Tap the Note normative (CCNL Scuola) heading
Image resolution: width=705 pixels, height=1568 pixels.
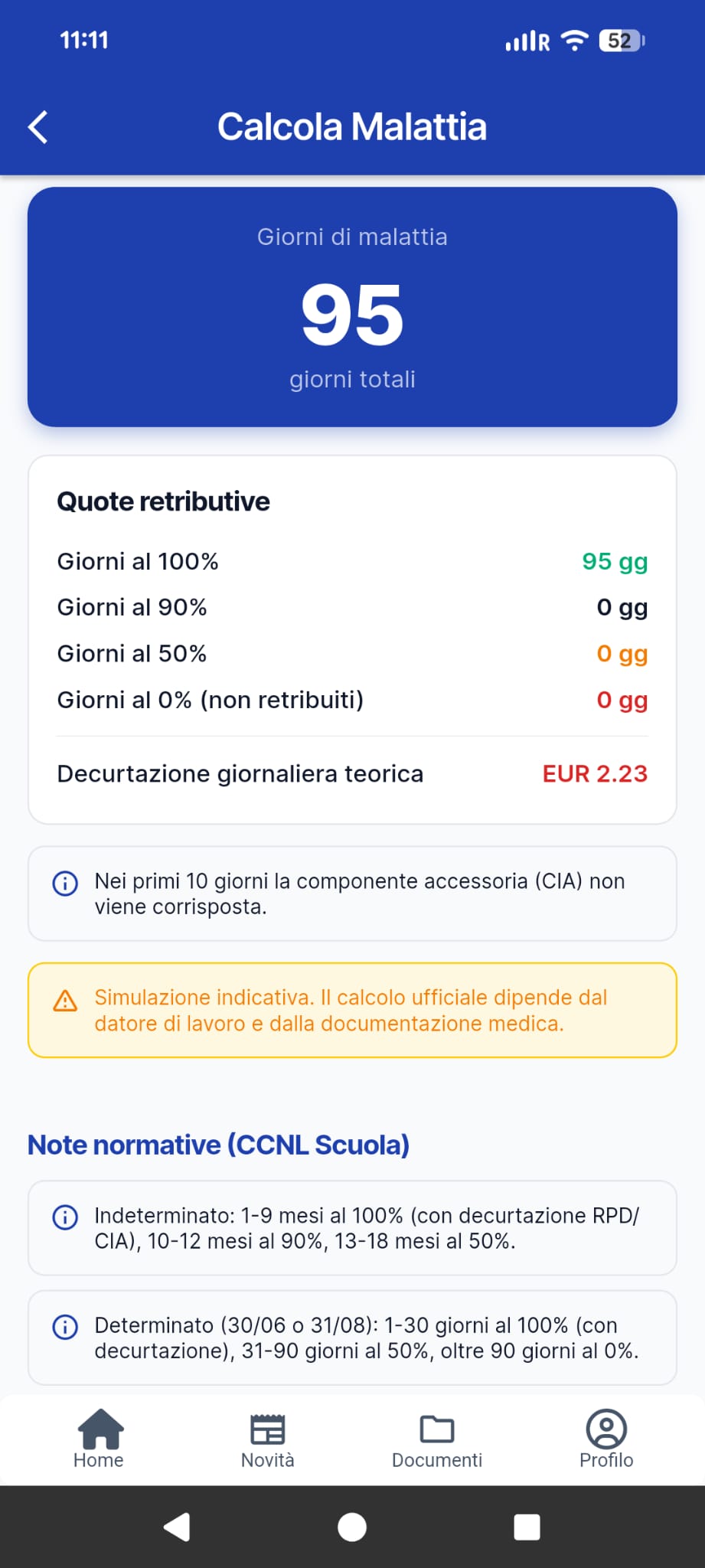pyautogui.click(x=219, y=1144)
